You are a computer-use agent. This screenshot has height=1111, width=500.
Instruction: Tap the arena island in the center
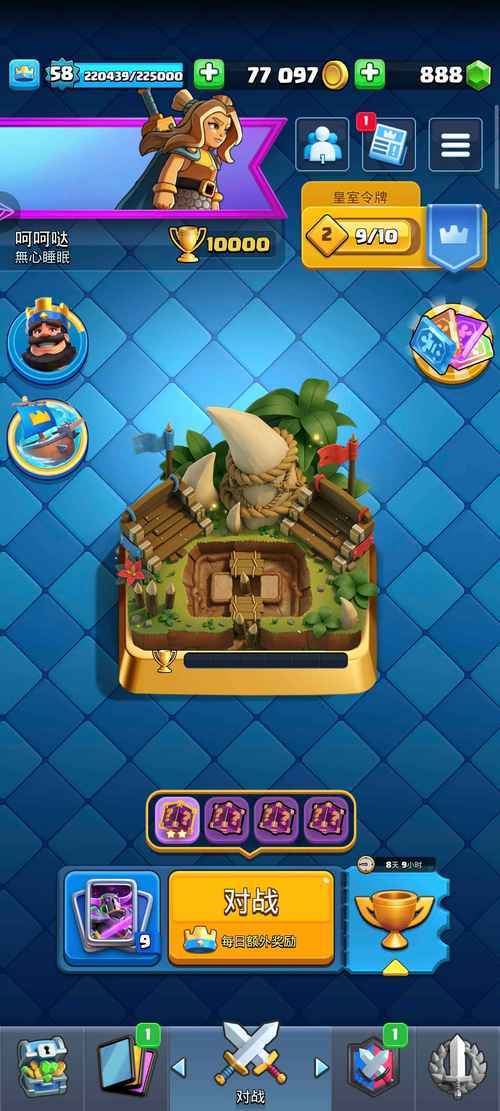248,538
